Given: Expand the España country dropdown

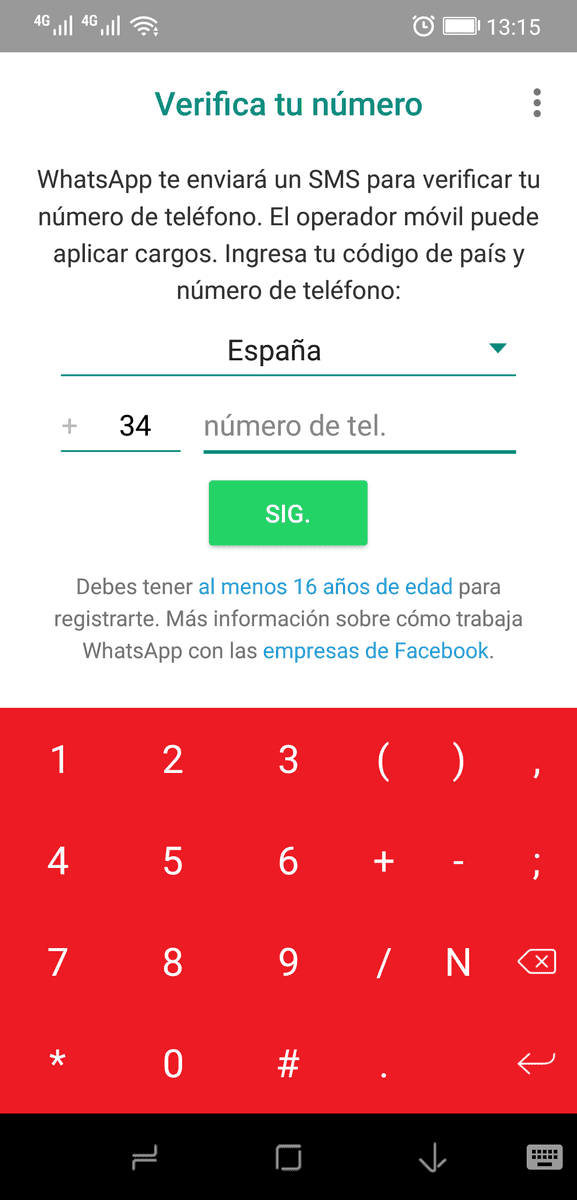Looking at the screenshot, I should coord(288,351).
